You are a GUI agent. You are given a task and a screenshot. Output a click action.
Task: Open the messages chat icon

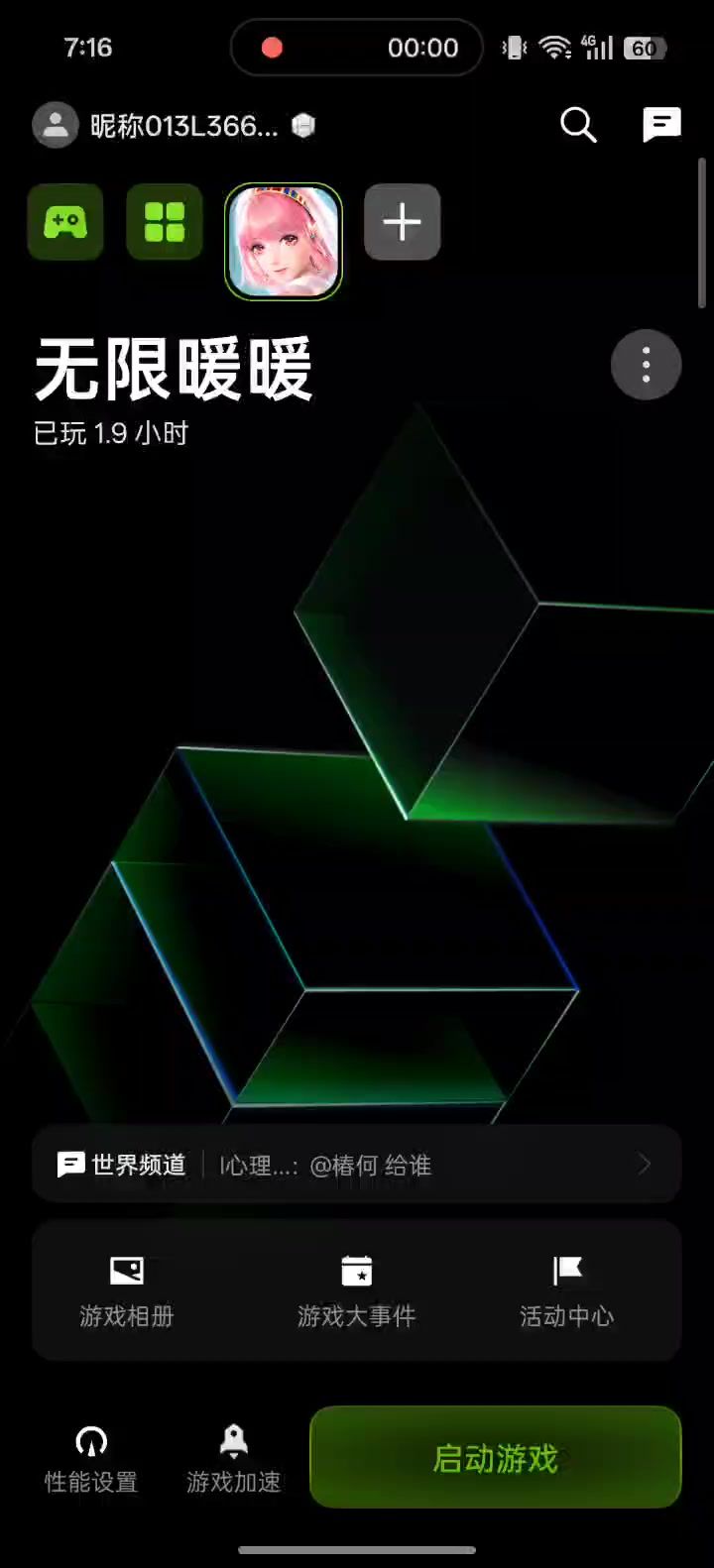[x=660, y=126]
